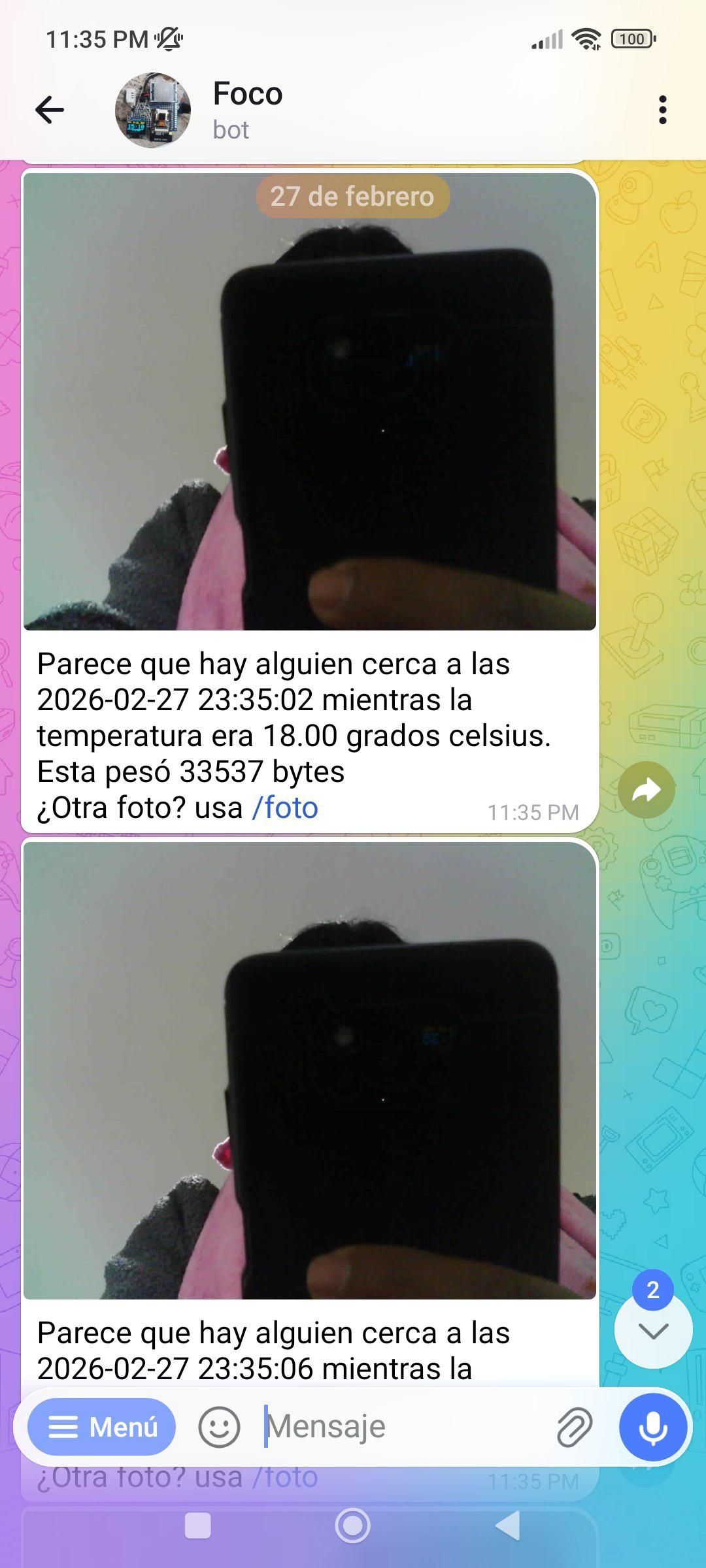Expand the 27 de febrero date header

pos(353,197)
